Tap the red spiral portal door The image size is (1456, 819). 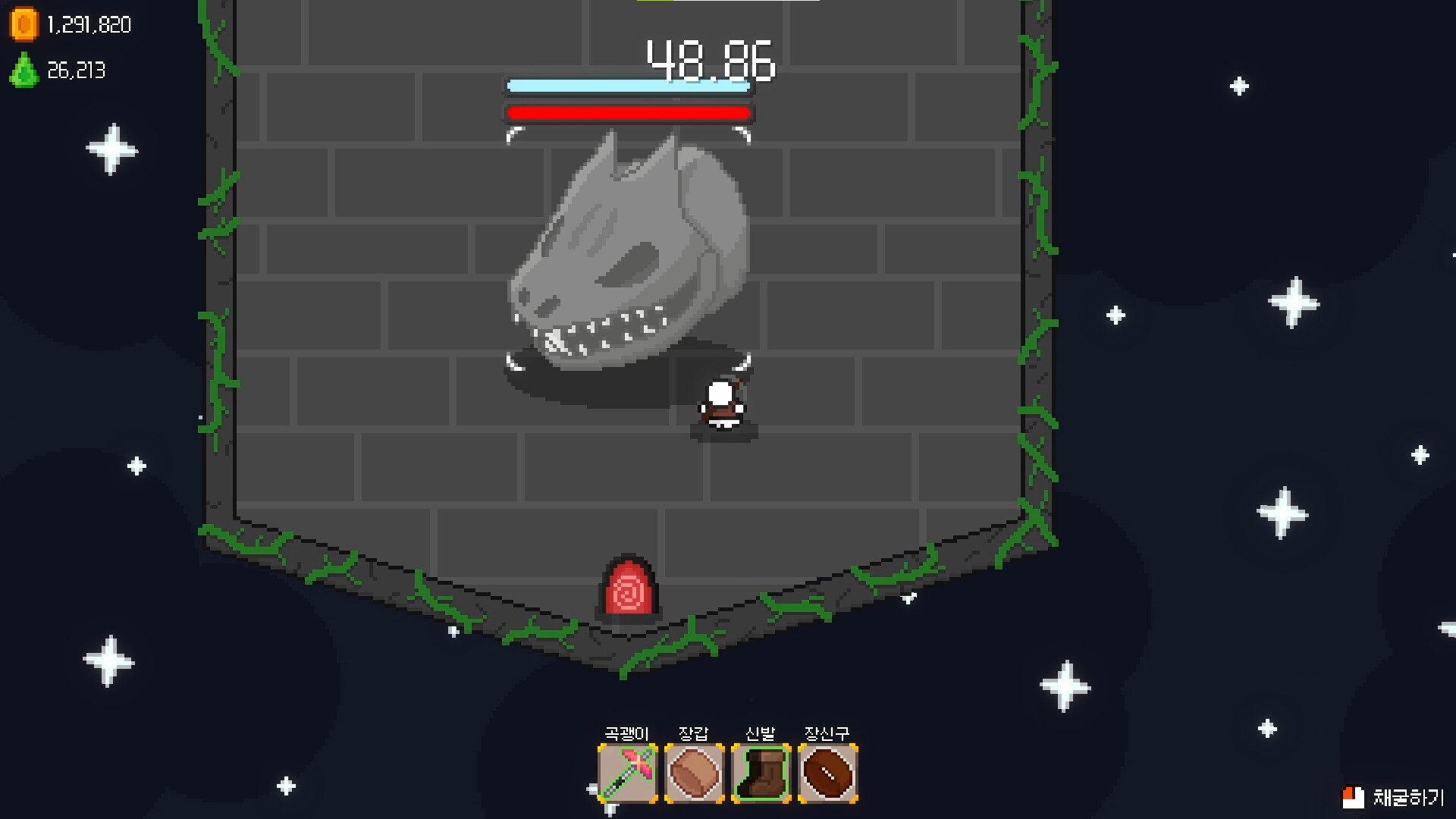628,588
